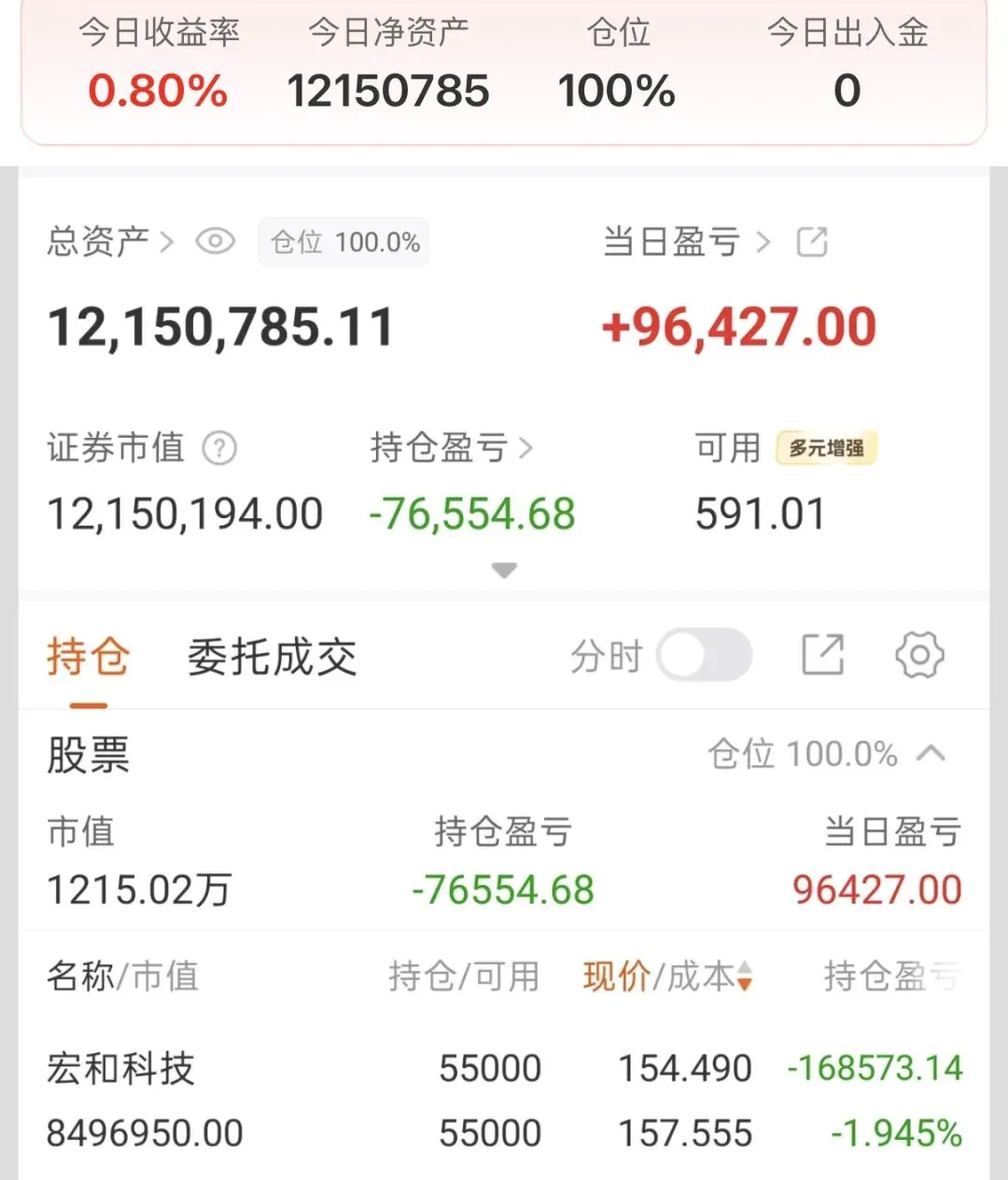Select the 持仓 tab

pos(88,657)
